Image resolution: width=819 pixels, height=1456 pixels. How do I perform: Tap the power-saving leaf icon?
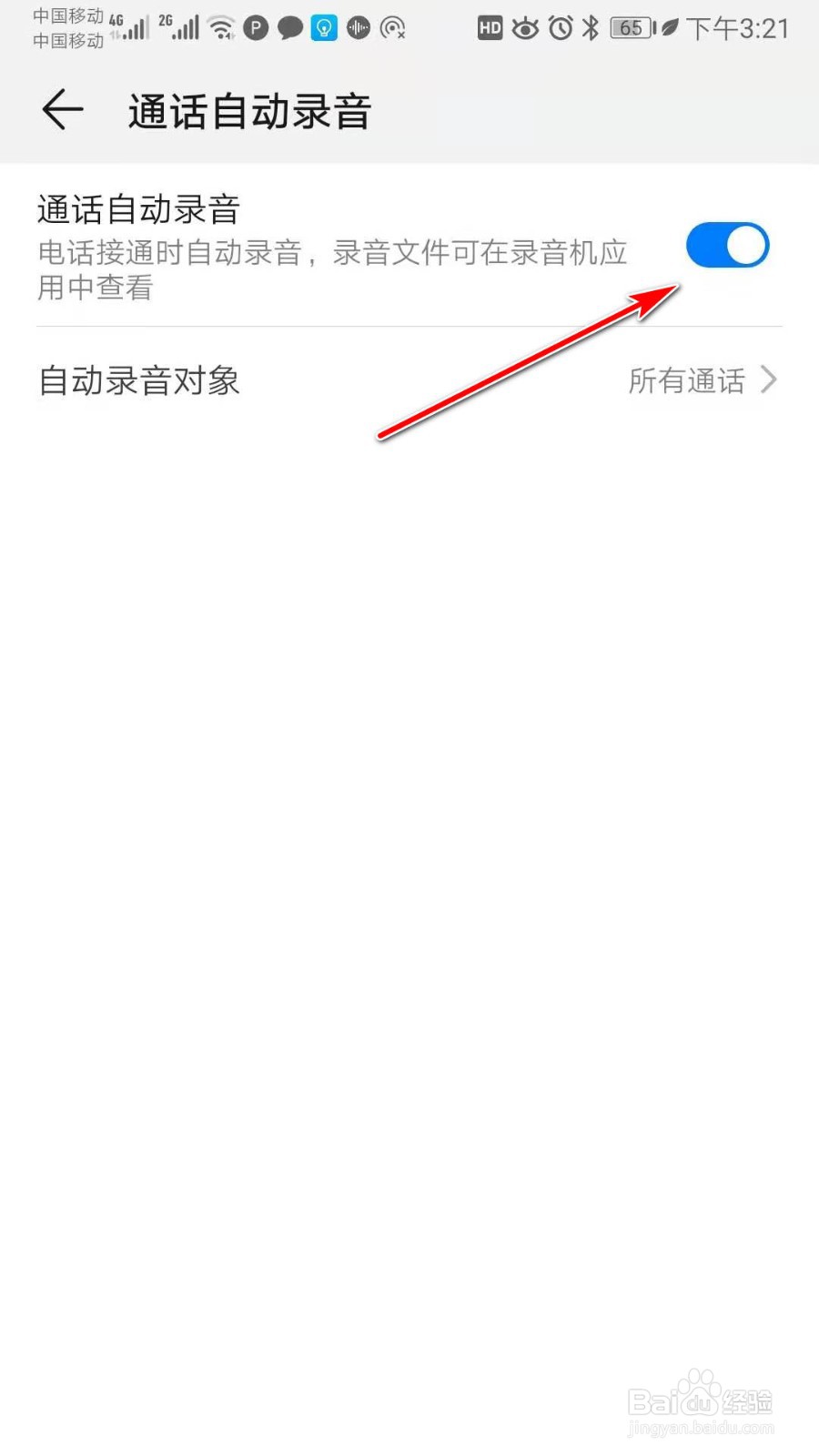point(670,28)
